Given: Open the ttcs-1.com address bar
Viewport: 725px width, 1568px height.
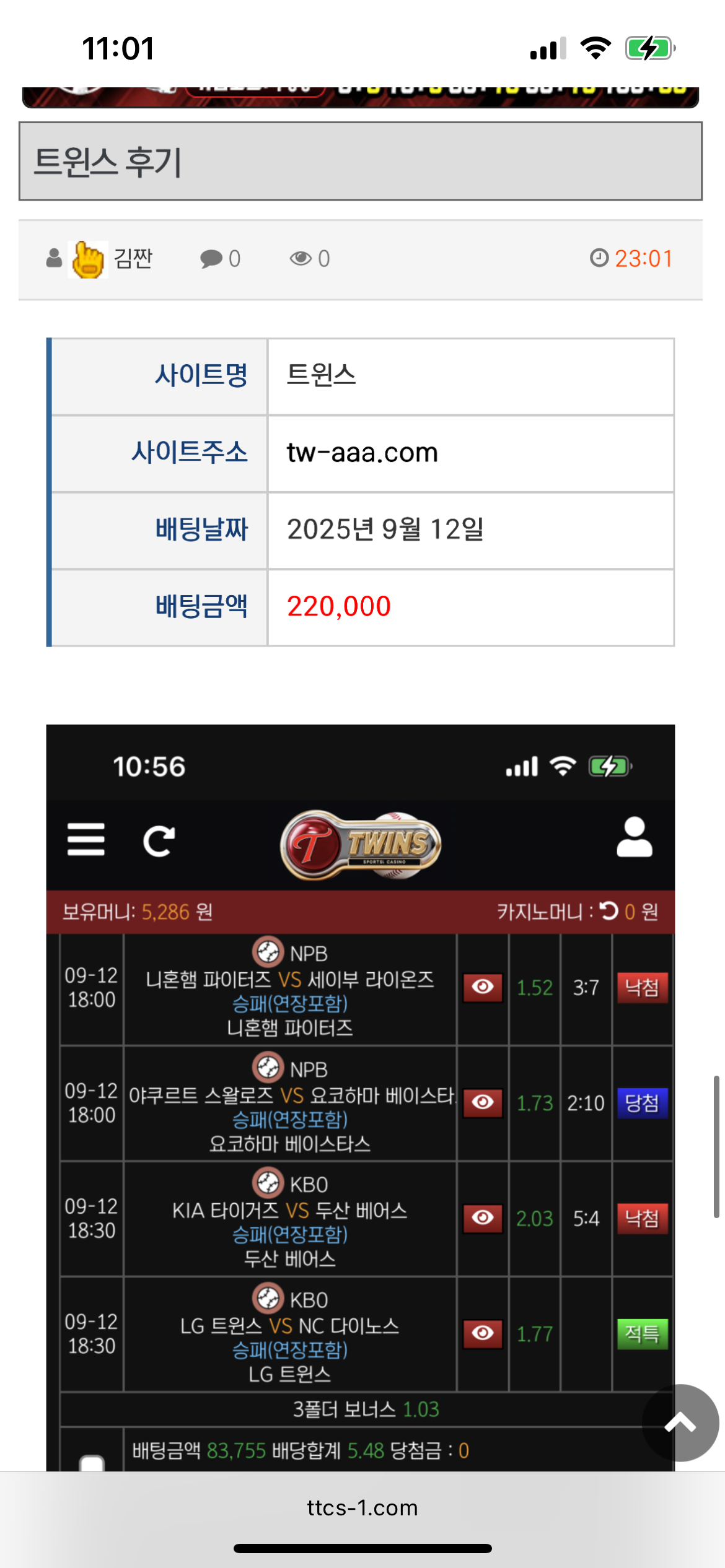Looking at the screenshot, I should click(362, 1508).
